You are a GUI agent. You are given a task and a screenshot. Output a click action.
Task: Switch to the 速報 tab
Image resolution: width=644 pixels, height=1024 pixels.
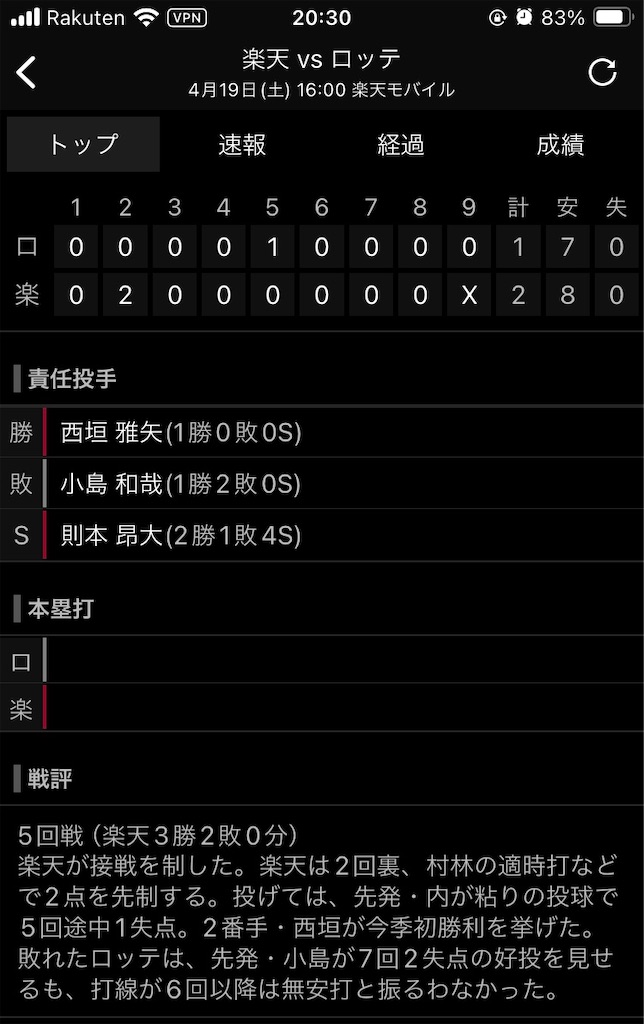242,144
